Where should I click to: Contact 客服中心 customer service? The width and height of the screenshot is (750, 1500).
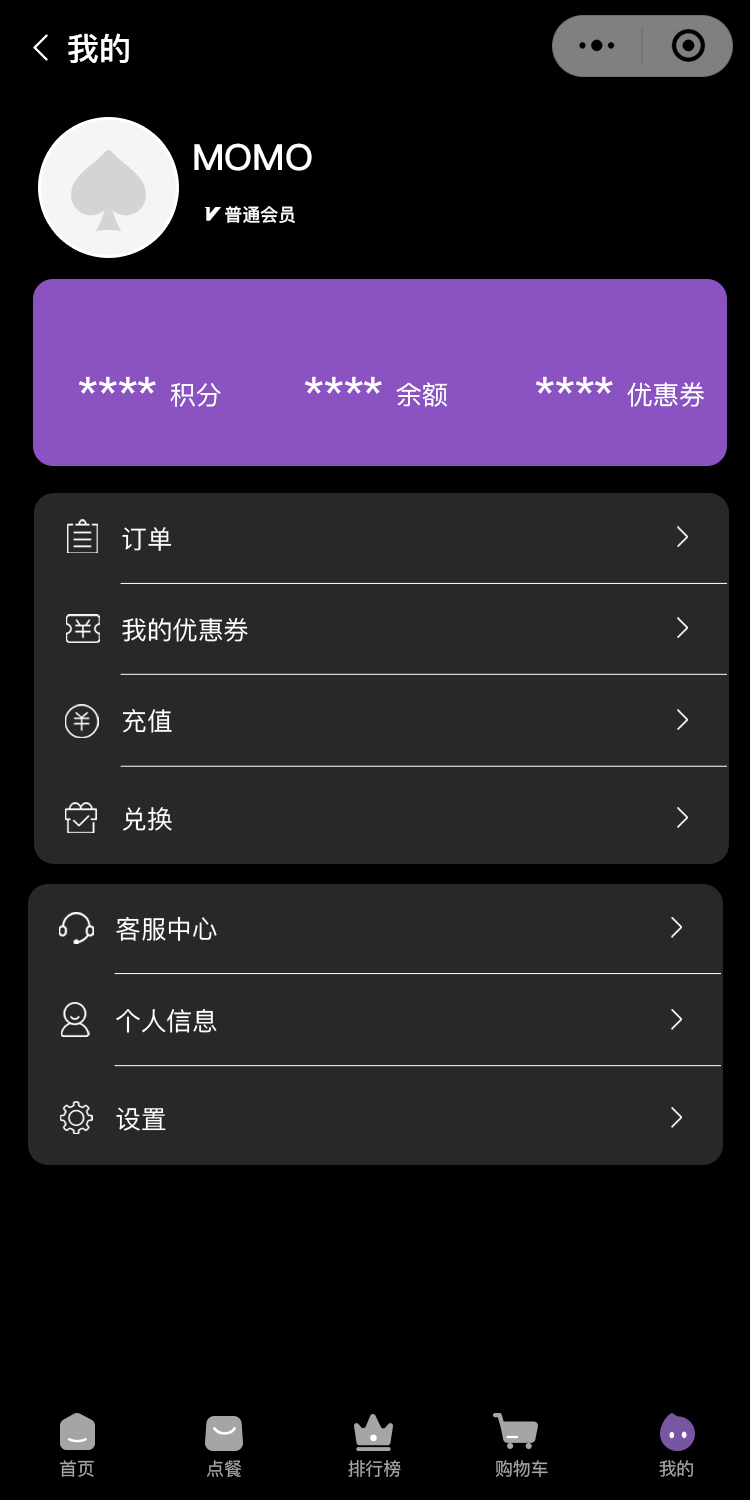pos(375,929)
